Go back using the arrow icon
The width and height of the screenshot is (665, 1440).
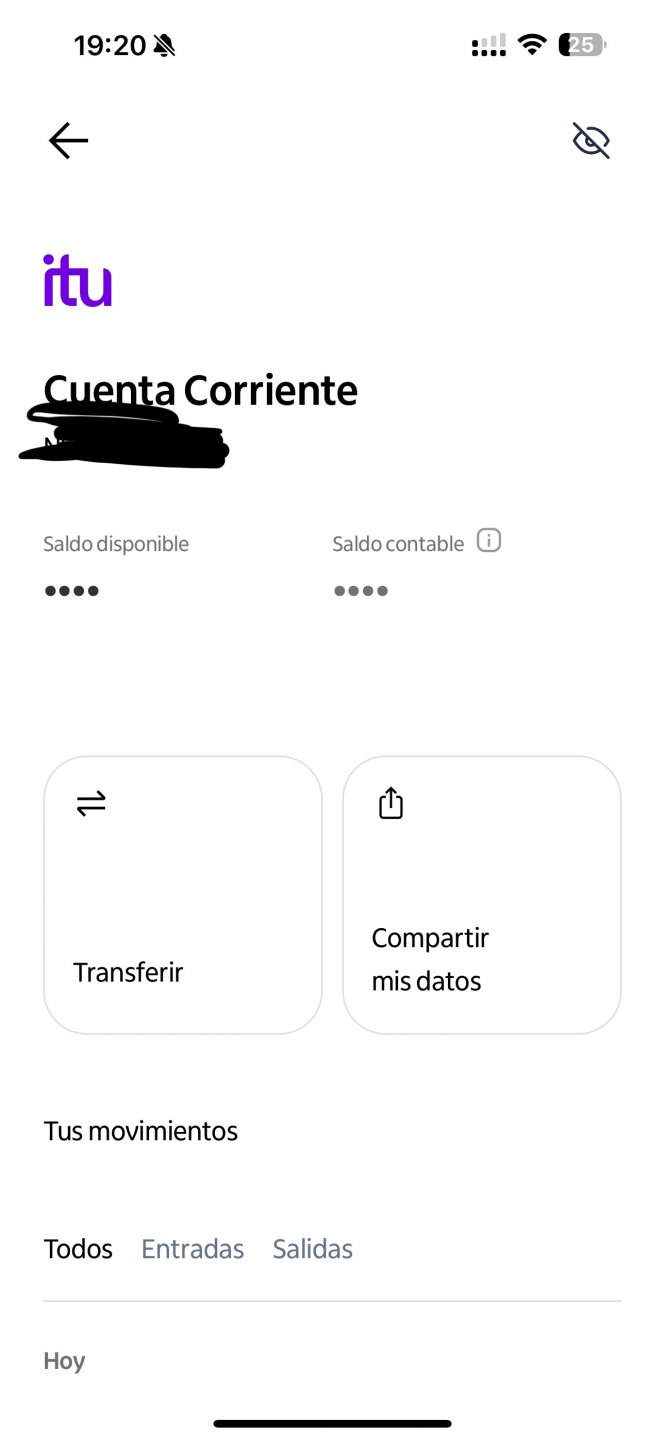(x=68, y=141)
